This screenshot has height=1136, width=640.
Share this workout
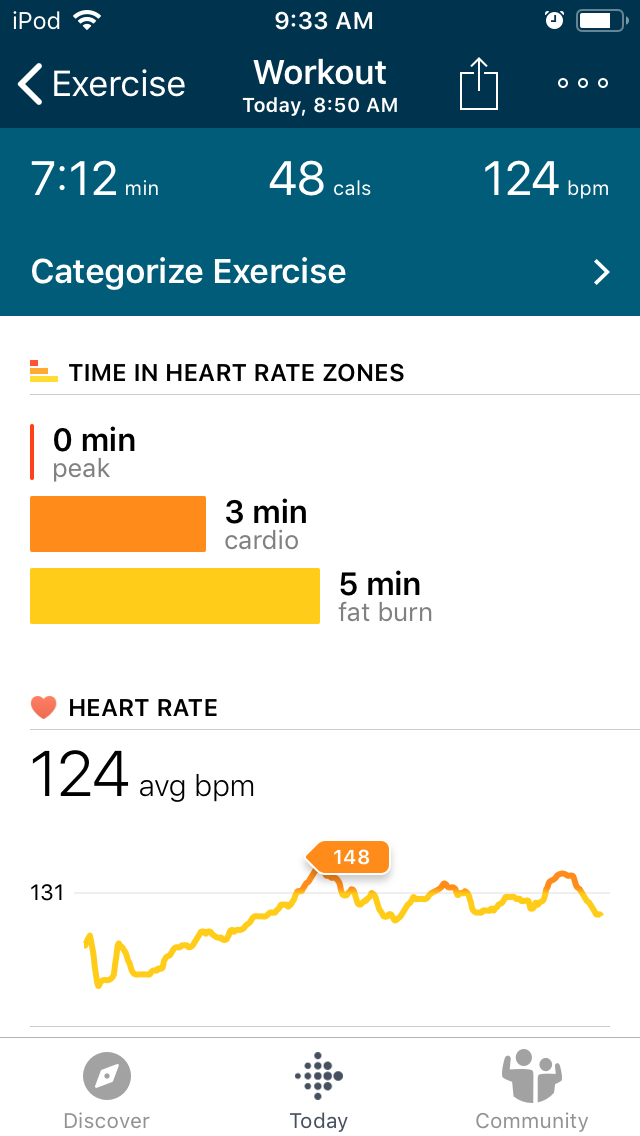point(478,84)
